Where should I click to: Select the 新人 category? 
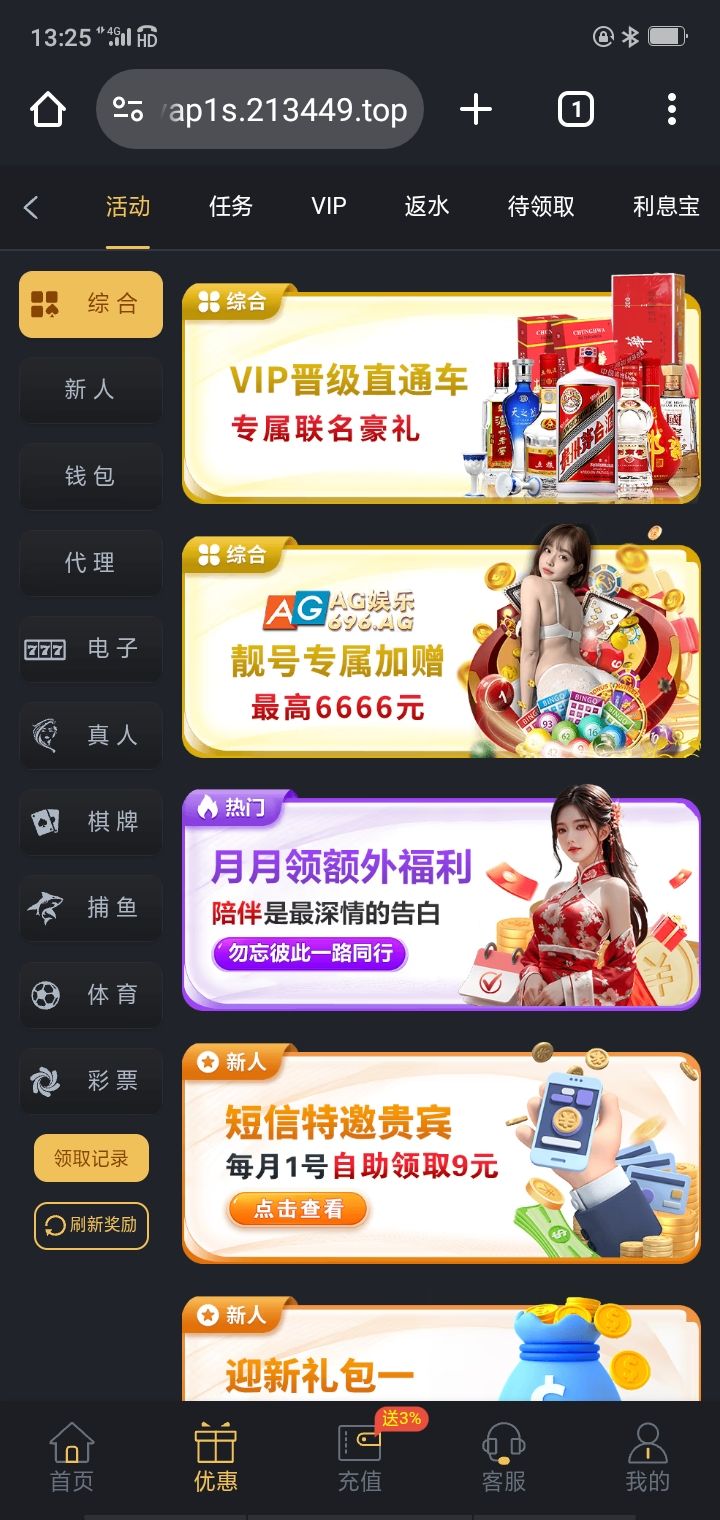(91, 390)
